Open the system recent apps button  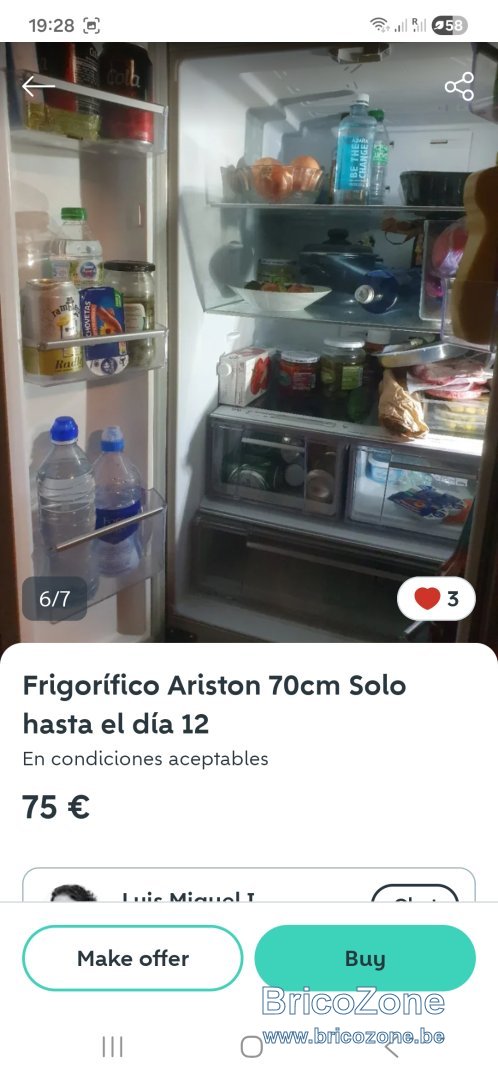click(112, 1047)
